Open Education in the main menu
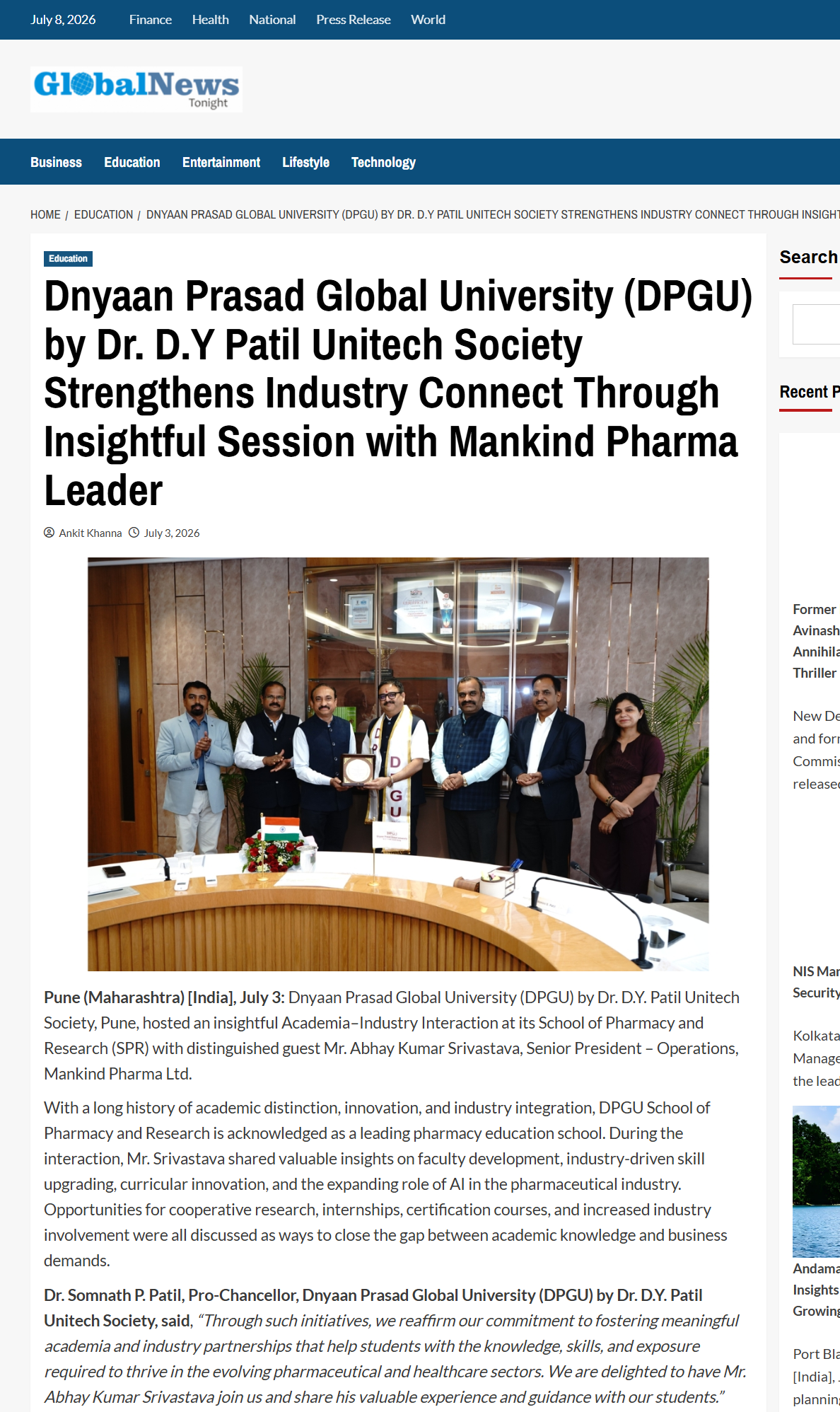 (132, 162)
